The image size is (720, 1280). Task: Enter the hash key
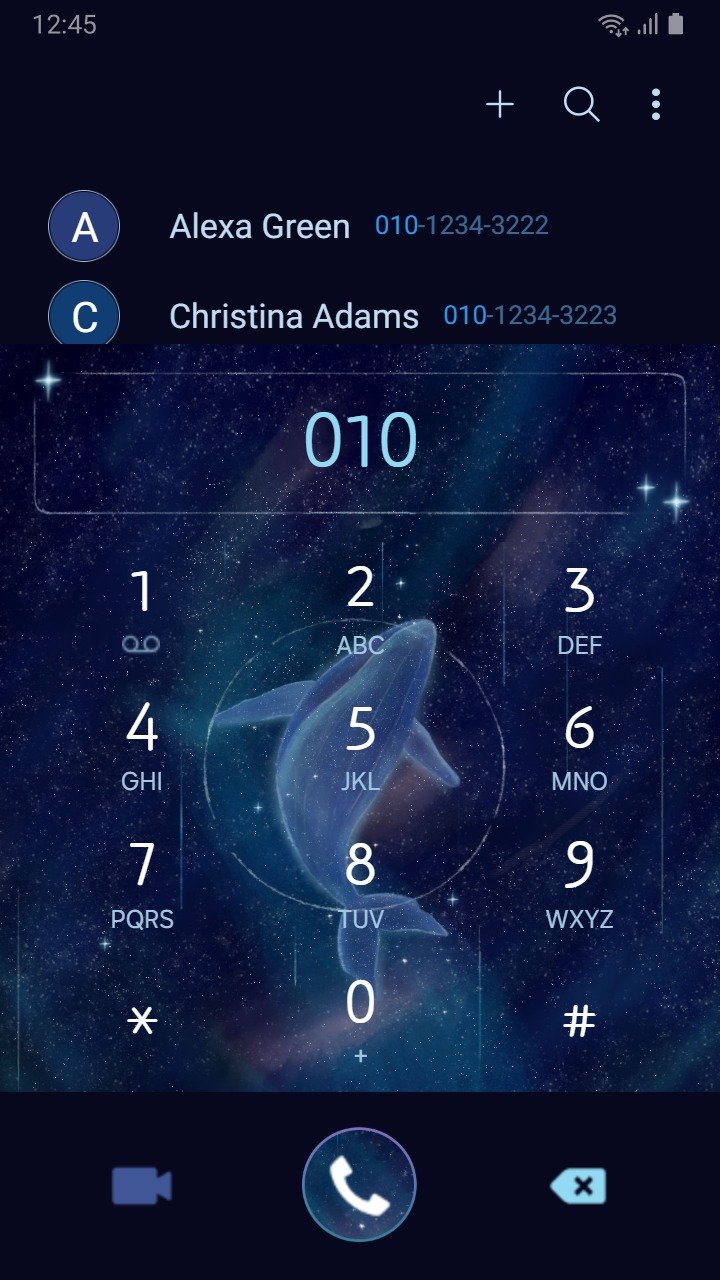[579, 1021]
